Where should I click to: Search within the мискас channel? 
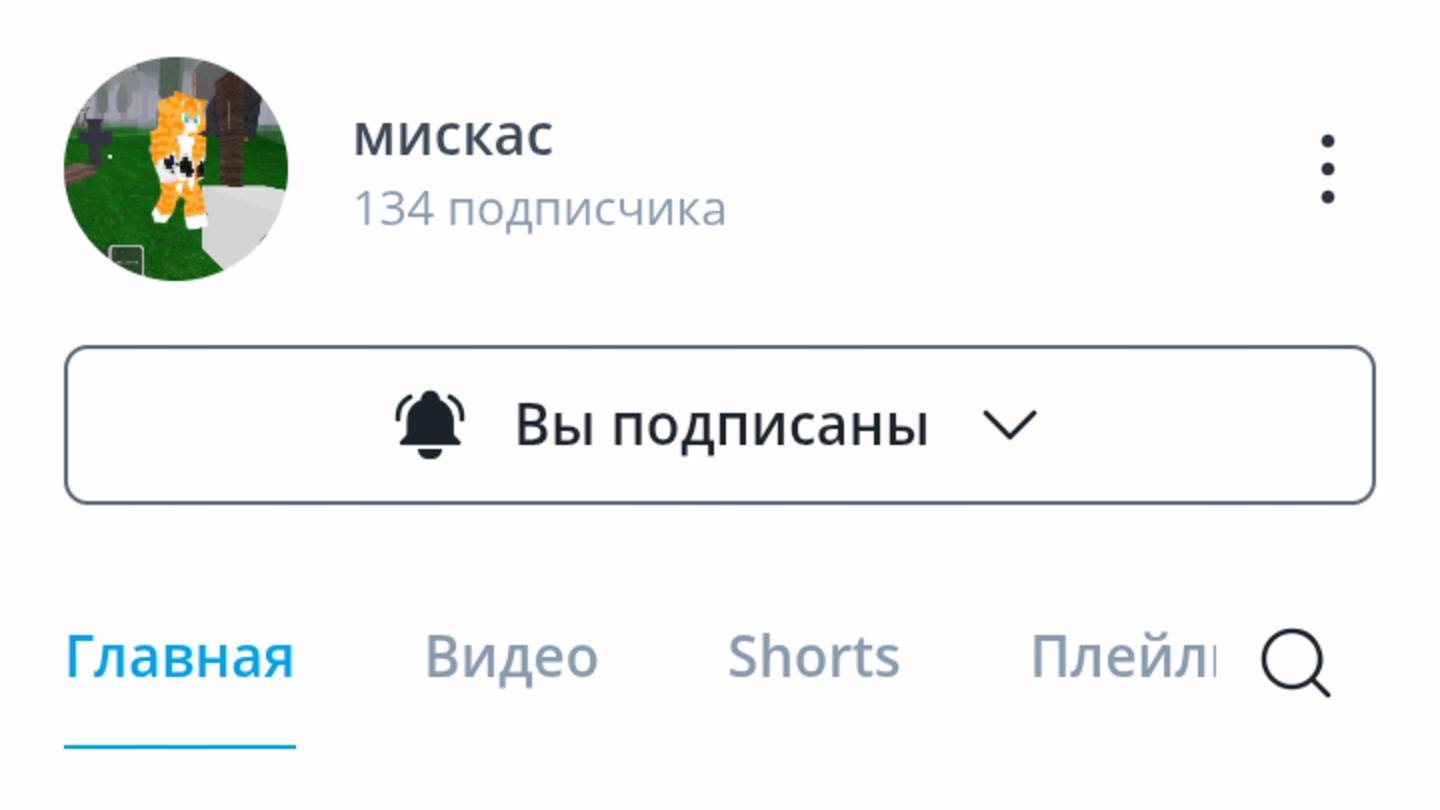pos(1295,662)
